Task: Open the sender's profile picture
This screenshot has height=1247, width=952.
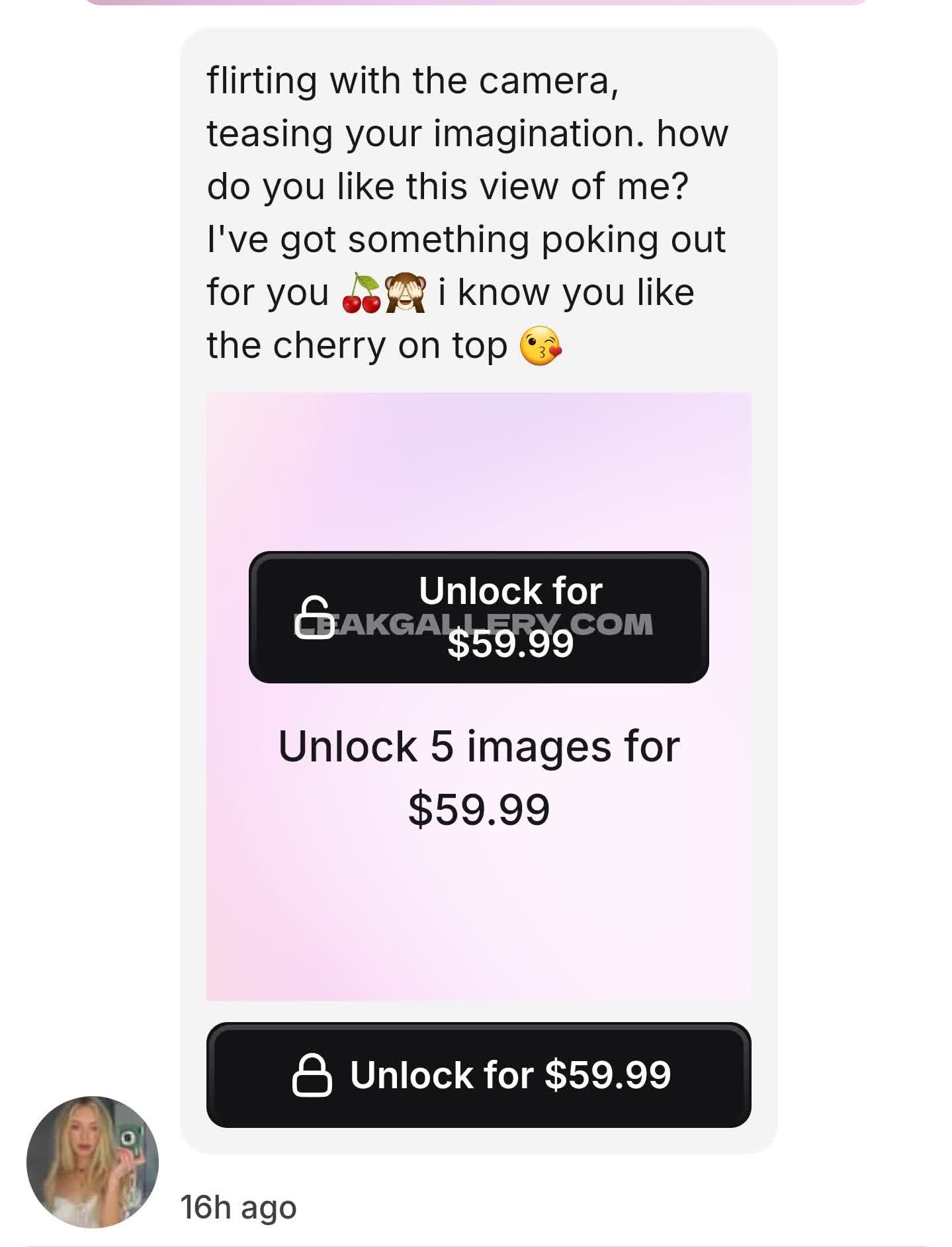Action: [93, 1162]
